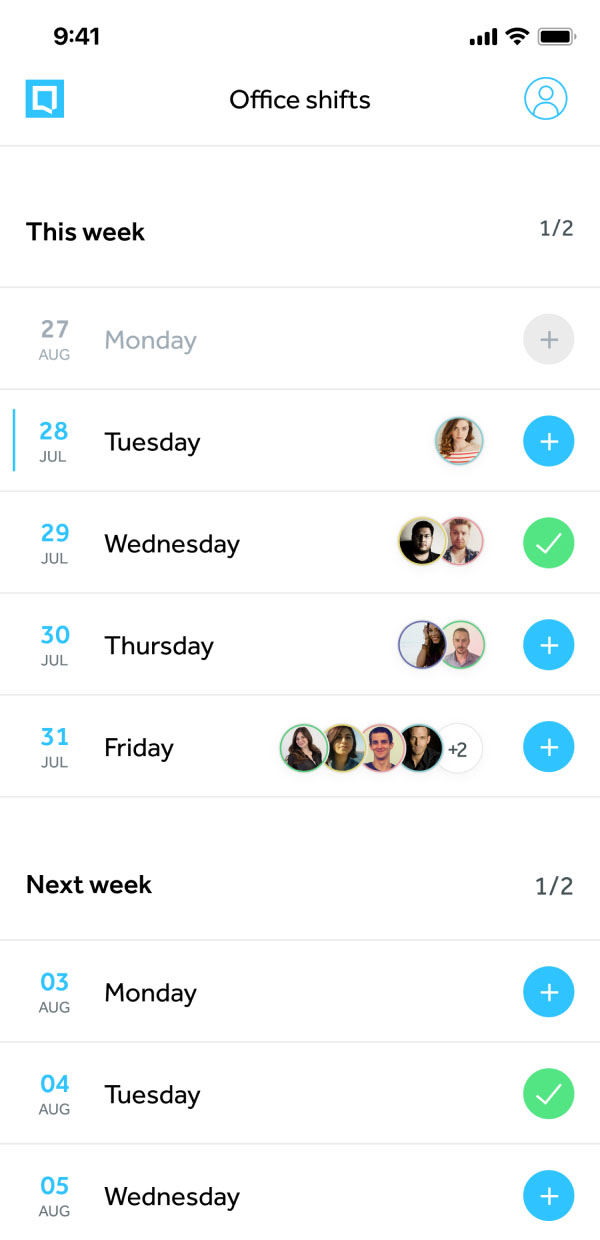Open the Tuesday 28 Jul row
This screenshot has height=1240, width=600.
pos(300,441)
